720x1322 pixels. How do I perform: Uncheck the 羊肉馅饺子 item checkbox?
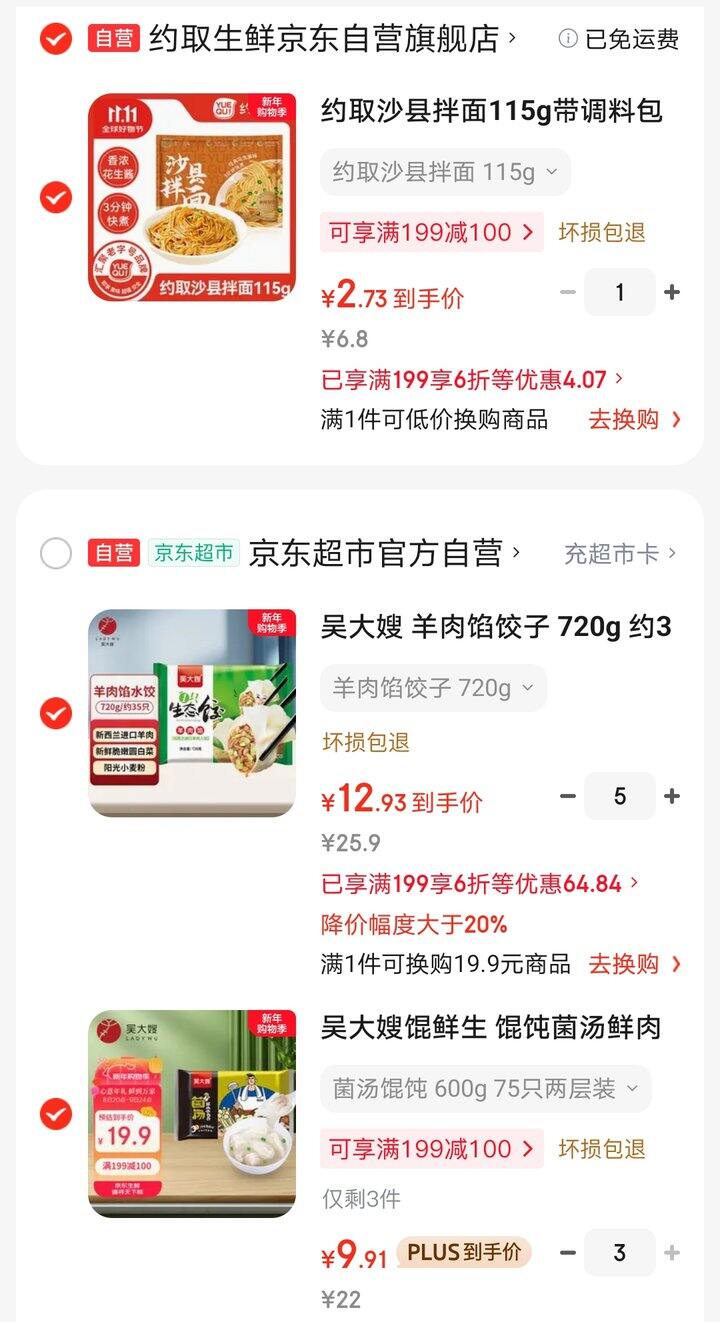[55, 714]
